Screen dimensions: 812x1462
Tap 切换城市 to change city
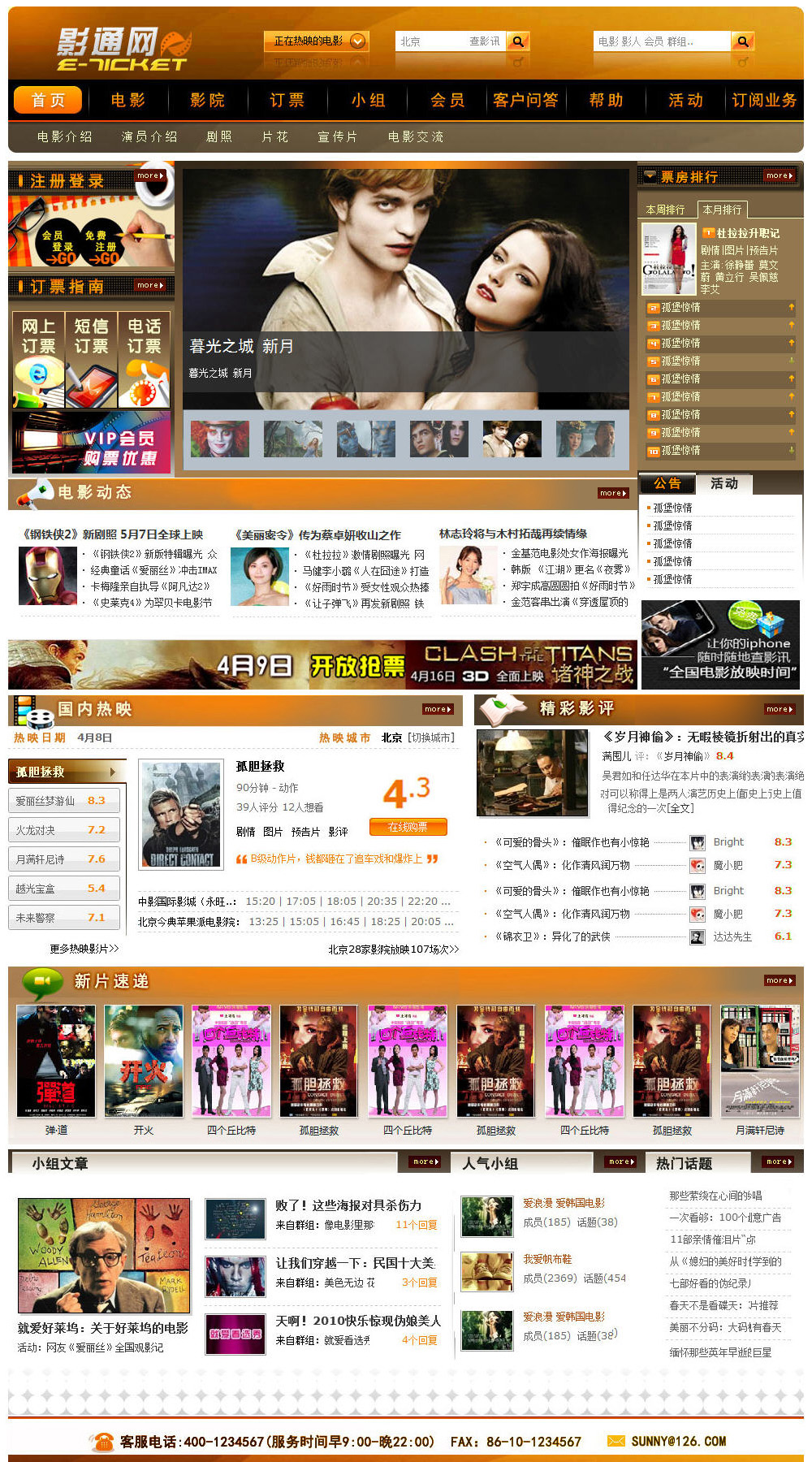click(x=431, y=737)
